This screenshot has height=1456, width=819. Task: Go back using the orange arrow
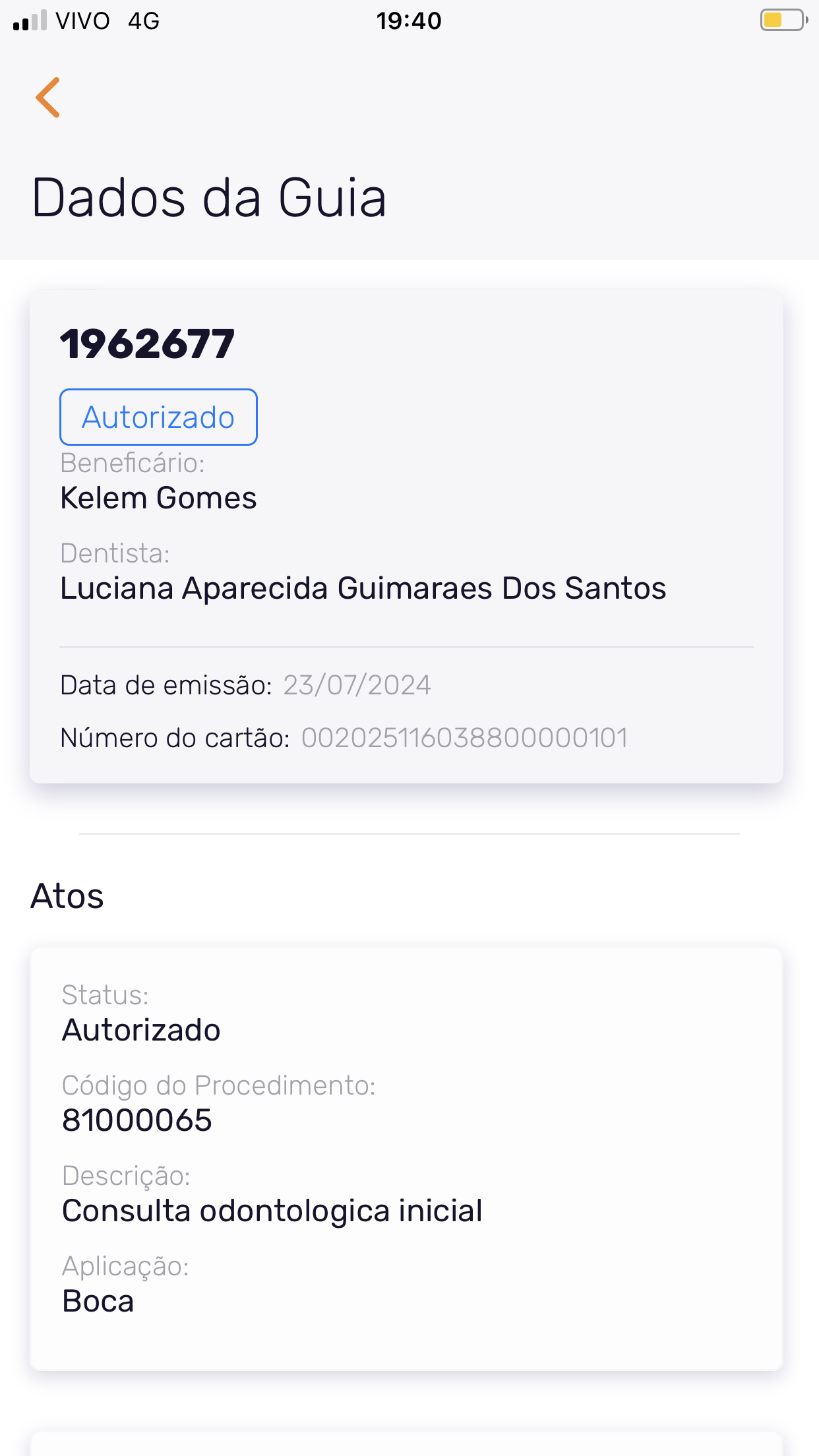click(48, 98)
